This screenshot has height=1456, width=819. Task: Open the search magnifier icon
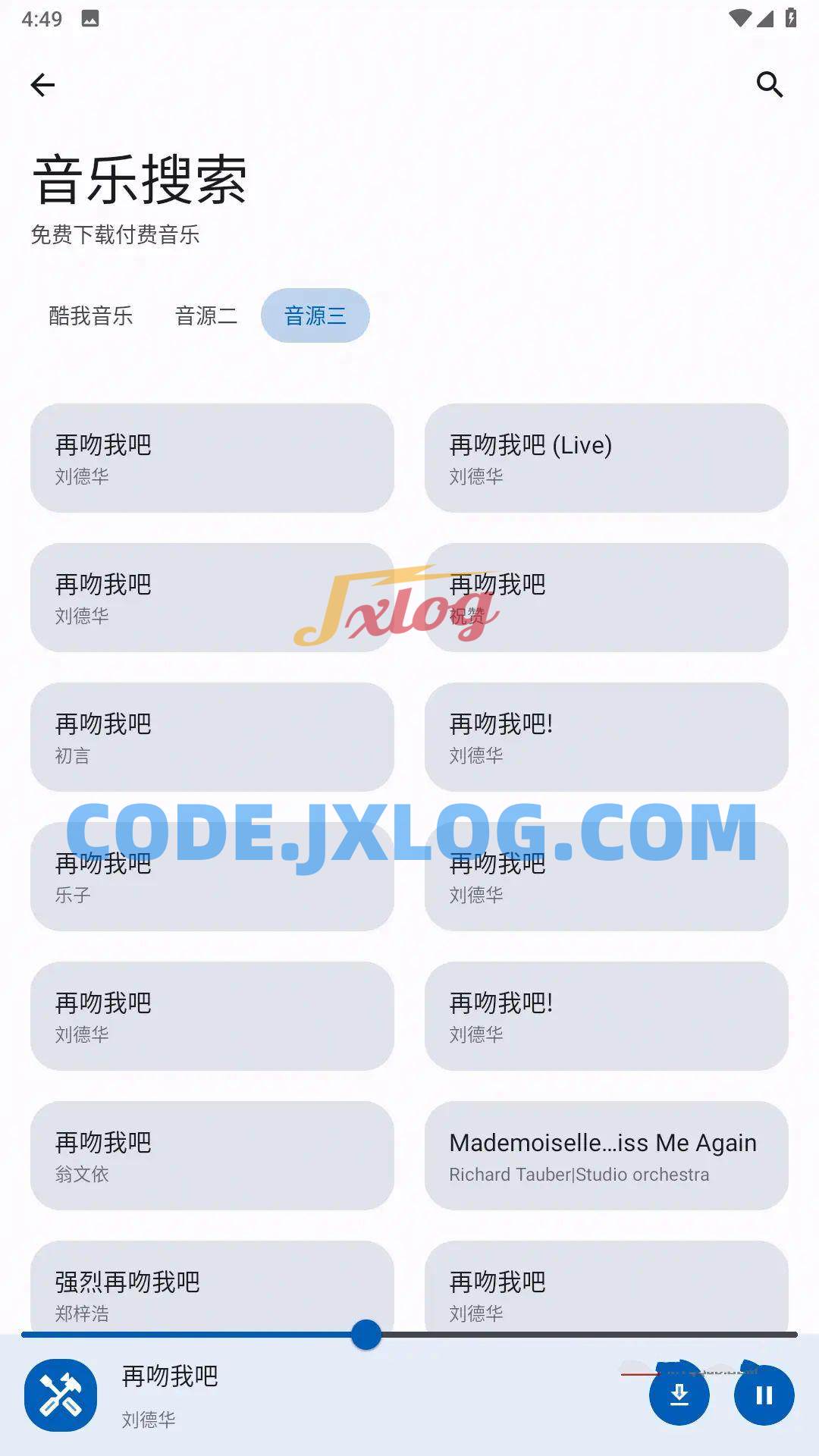click(769, 85)
